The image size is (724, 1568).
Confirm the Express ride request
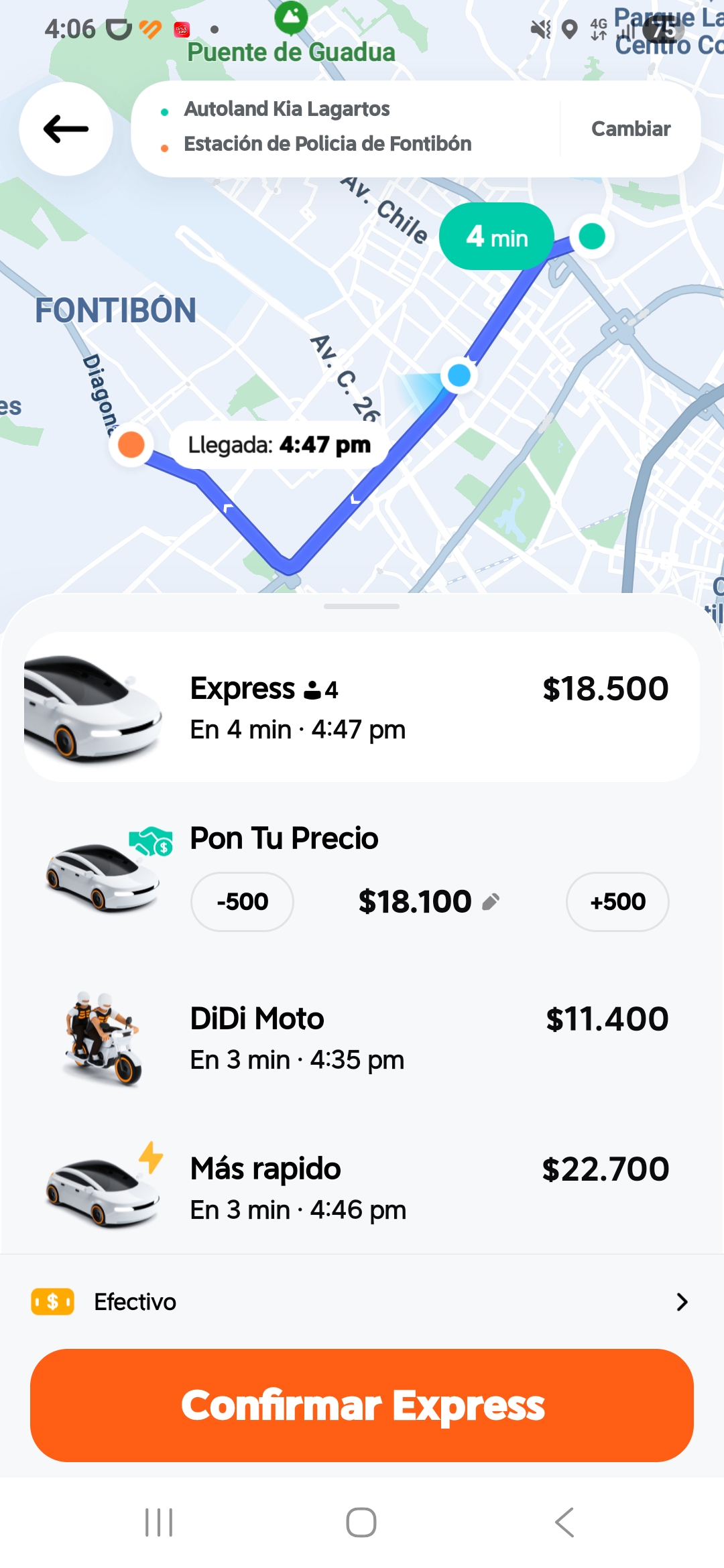click(362, 1405)
